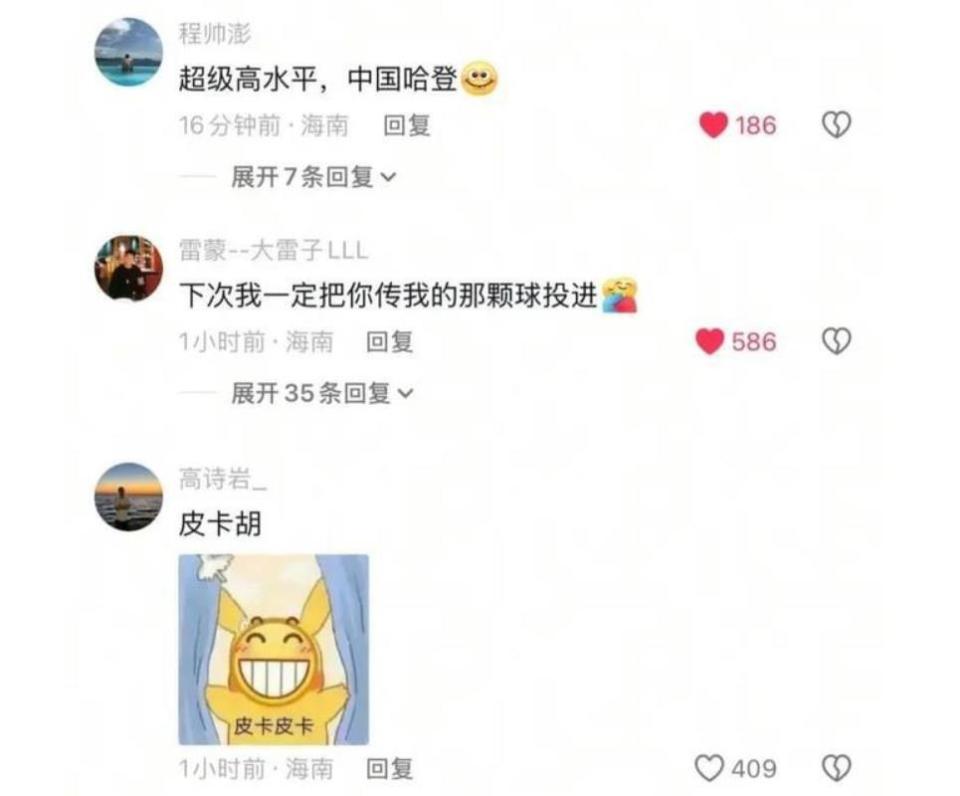Expand 35 replies under 雷蒙's comment

pyautogui.click(x=322, y=393)
